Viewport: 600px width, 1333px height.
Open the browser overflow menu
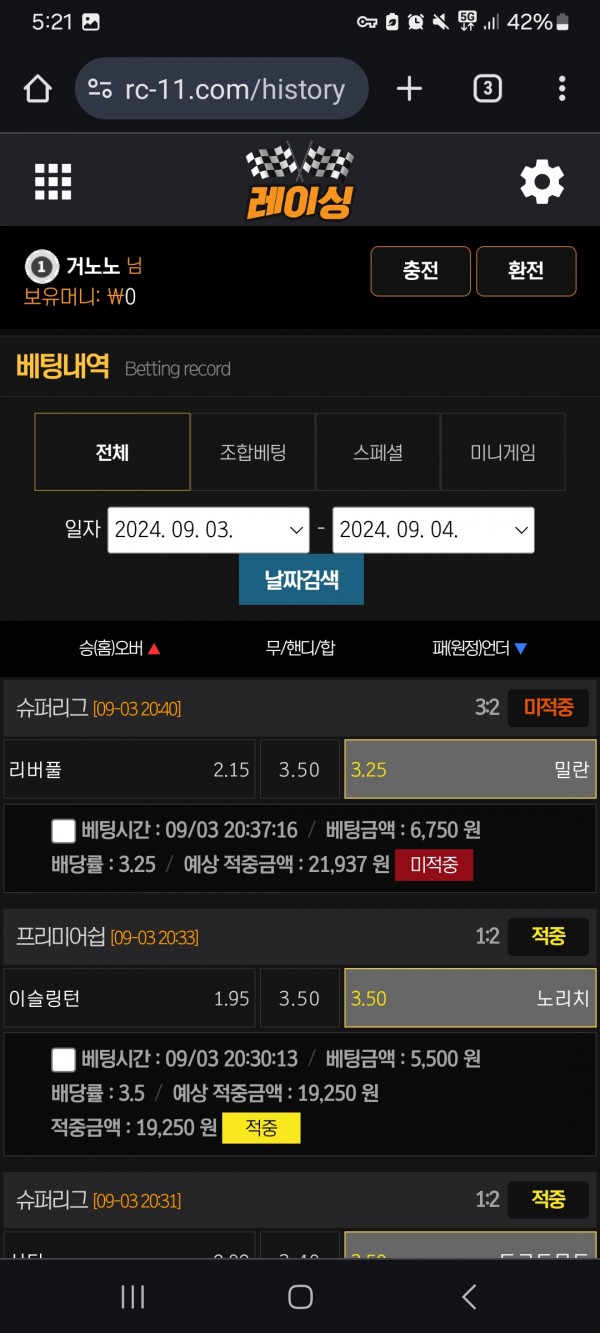[x=562, y=89]
